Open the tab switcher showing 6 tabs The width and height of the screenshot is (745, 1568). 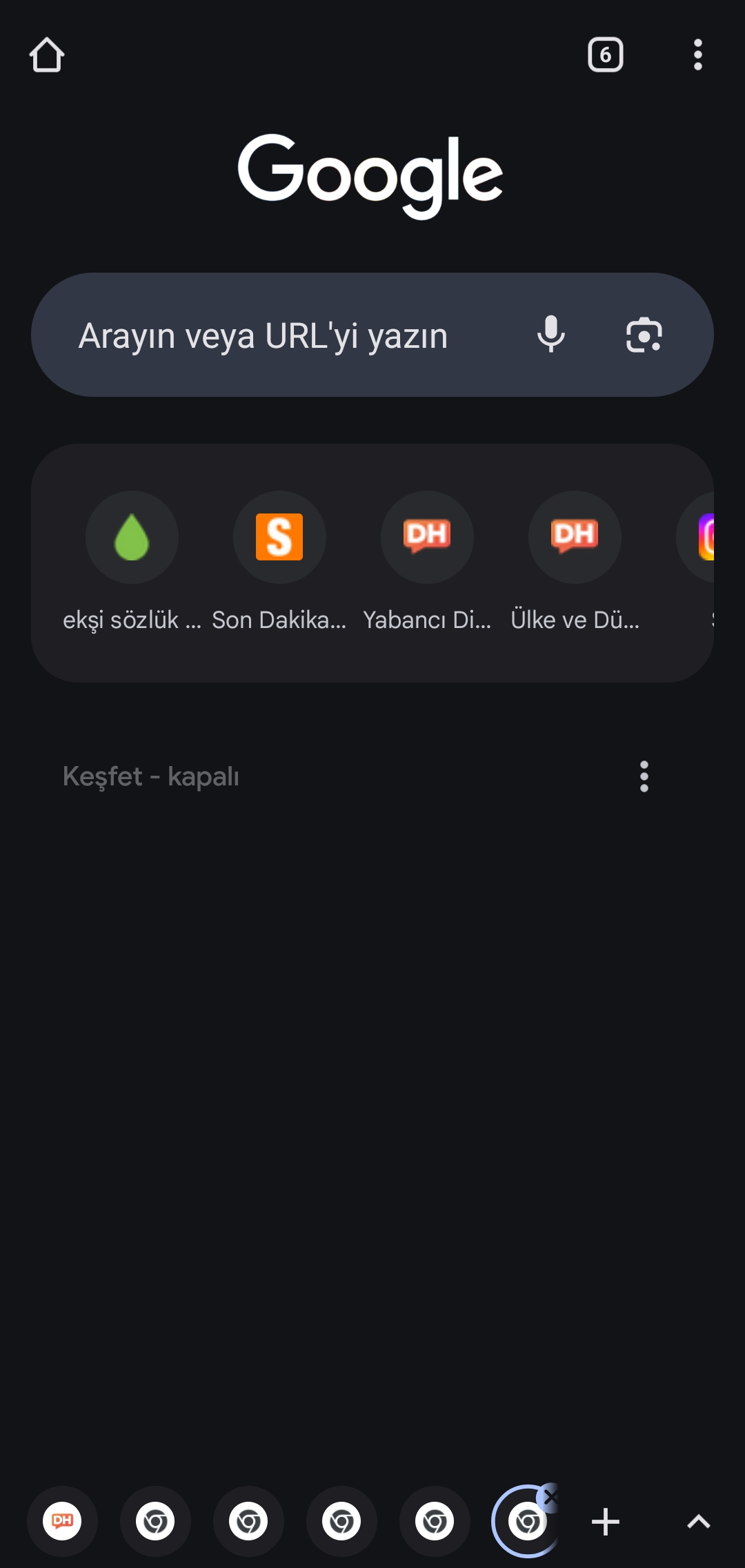pos(605,55)
